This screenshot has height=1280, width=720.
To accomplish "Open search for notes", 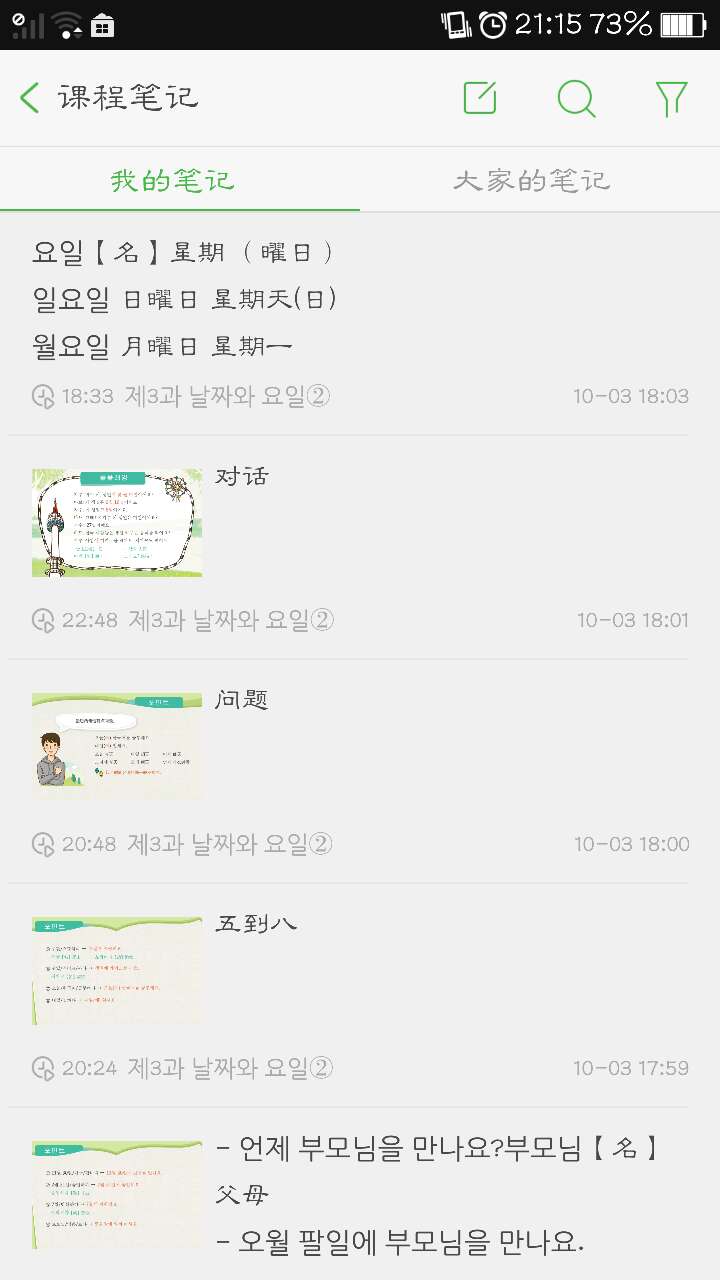I will pyautogui.click(x=576, y=98).
